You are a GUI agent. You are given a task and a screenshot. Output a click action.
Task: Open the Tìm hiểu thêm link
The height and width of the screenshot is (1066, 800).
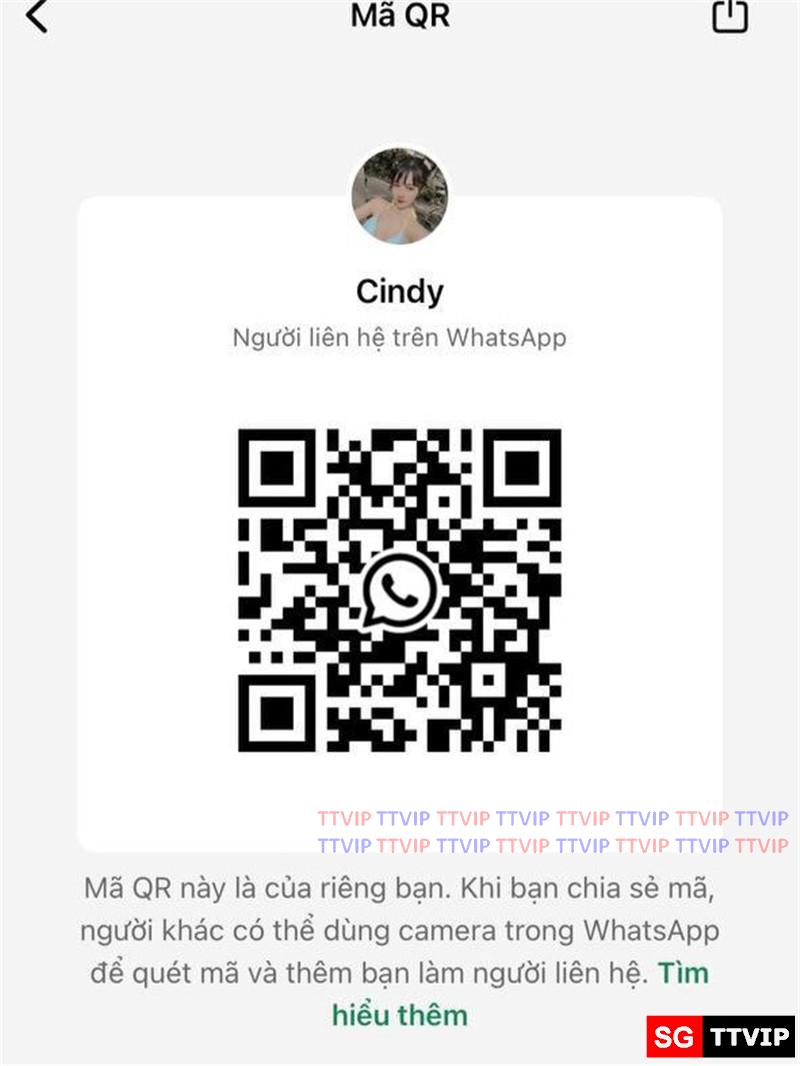pyautogui.click(x=400, y=1015)
